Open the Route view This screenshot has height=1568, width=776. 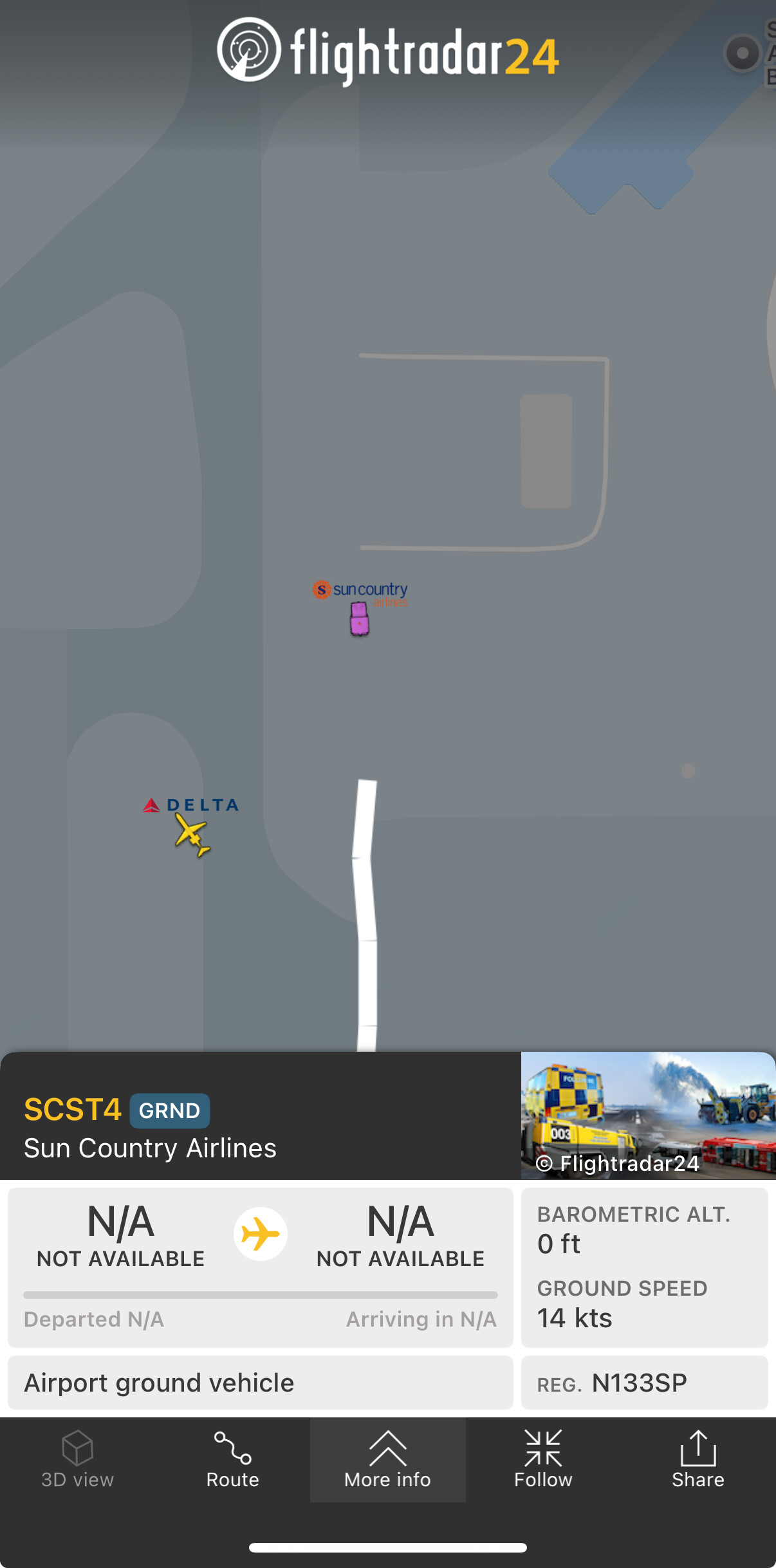click(x=232, y=1460)
